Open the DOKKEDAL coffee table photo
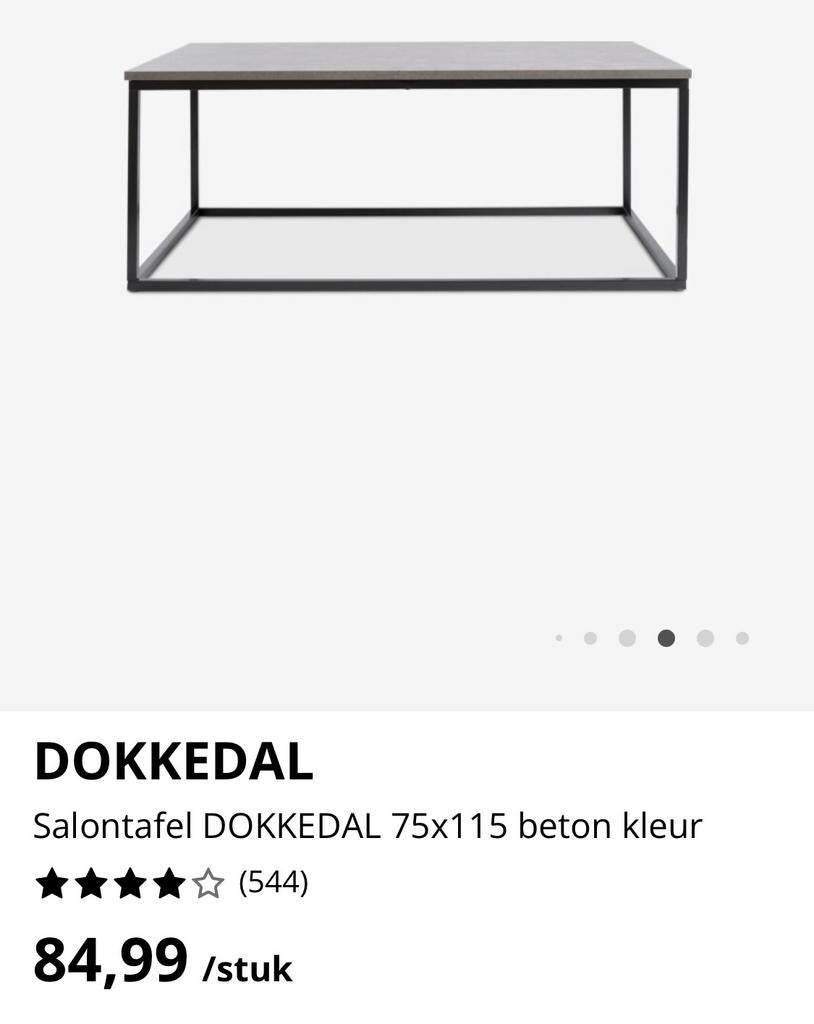 point(406,165)
